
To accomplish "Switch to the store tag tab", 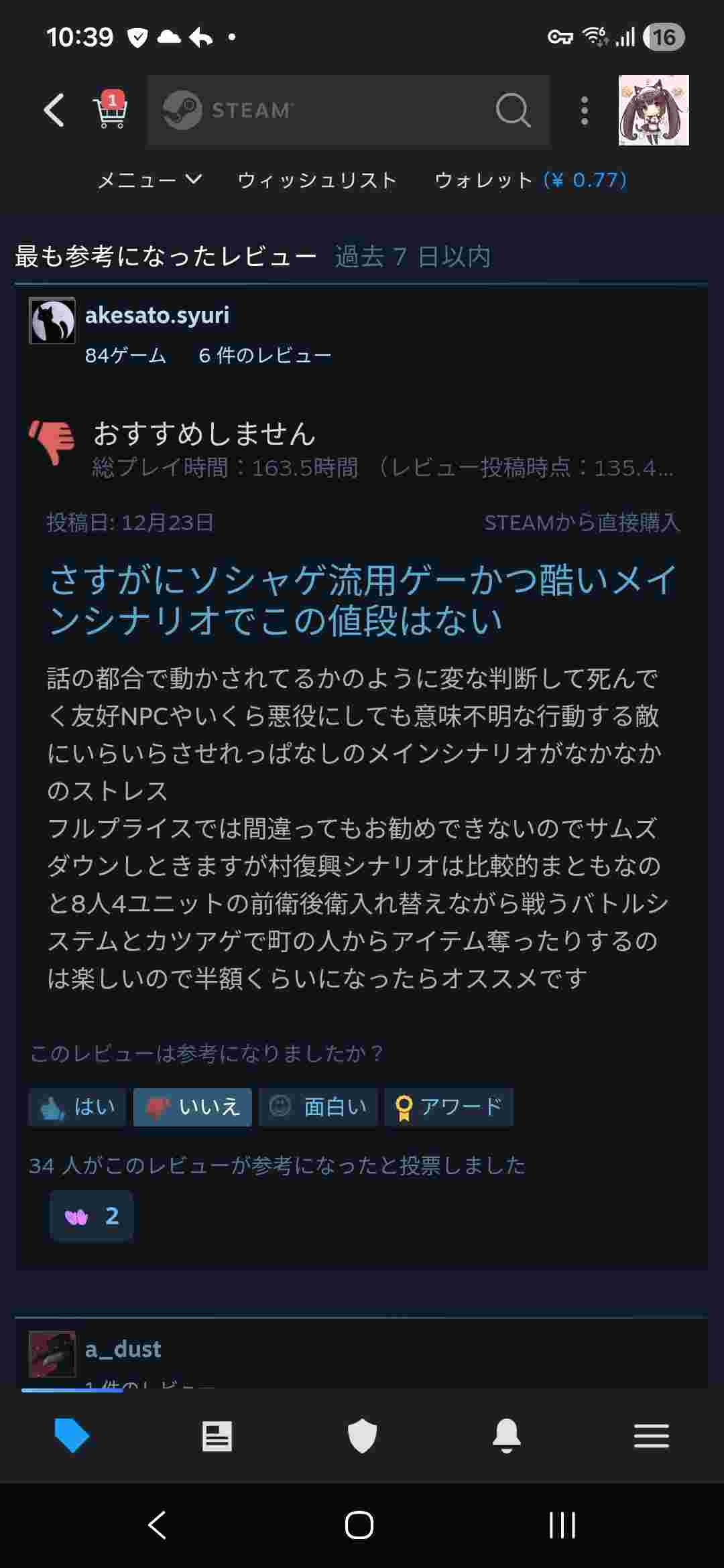I will 72,1435.
